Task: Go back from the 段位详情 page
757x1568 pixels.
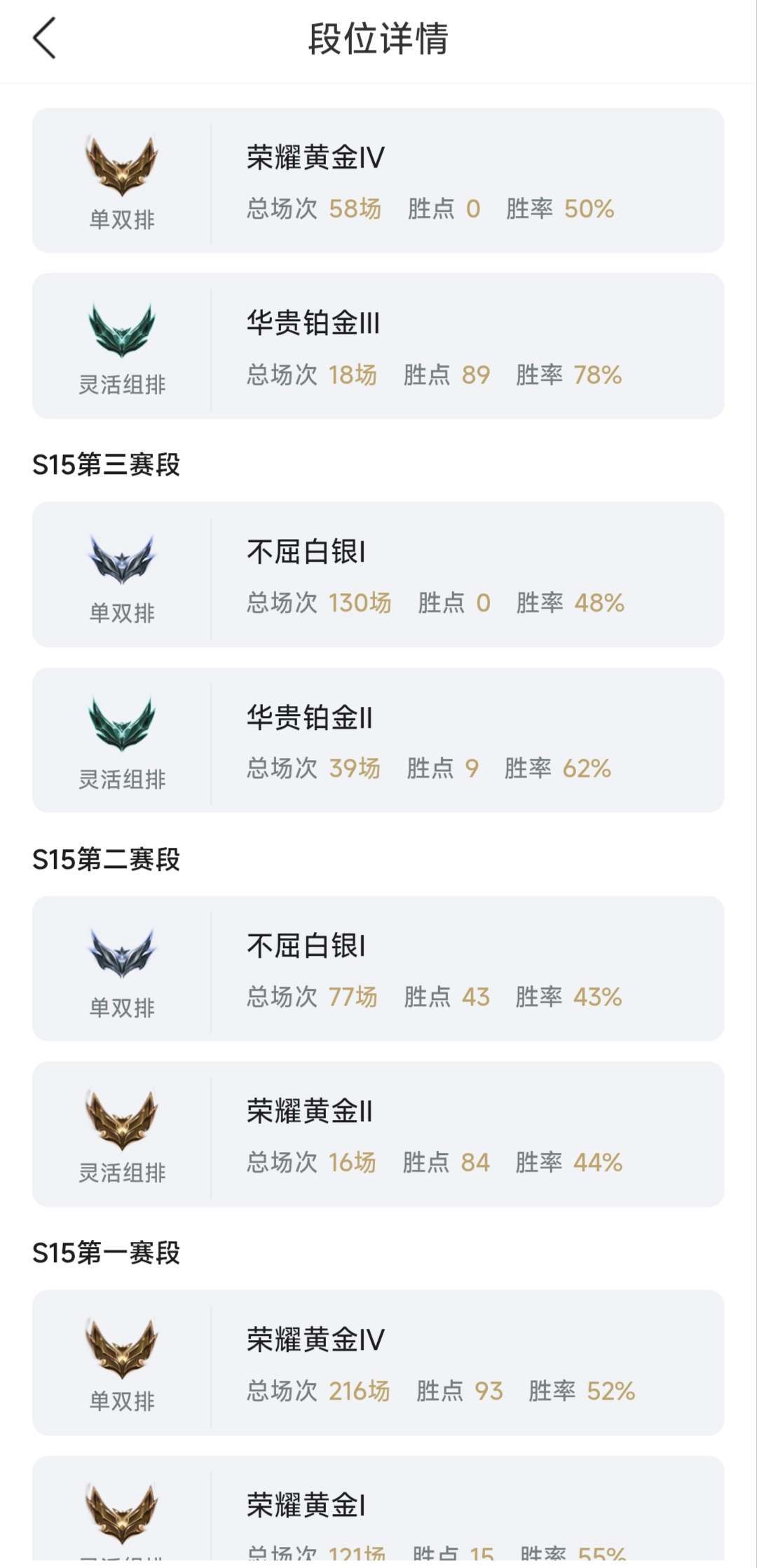Action: [44, 39]
